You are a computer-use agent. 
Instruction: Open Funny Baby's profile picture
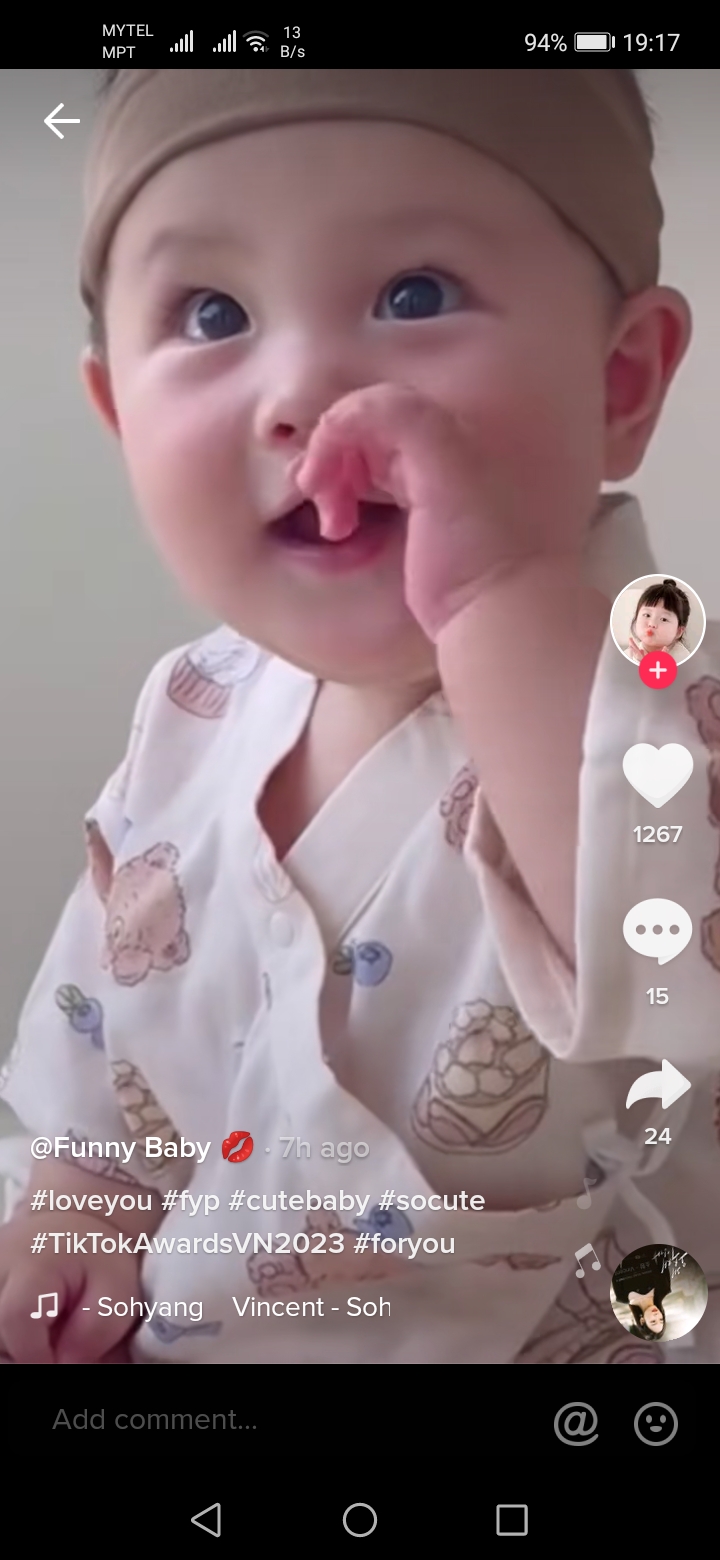pos(657,618)
